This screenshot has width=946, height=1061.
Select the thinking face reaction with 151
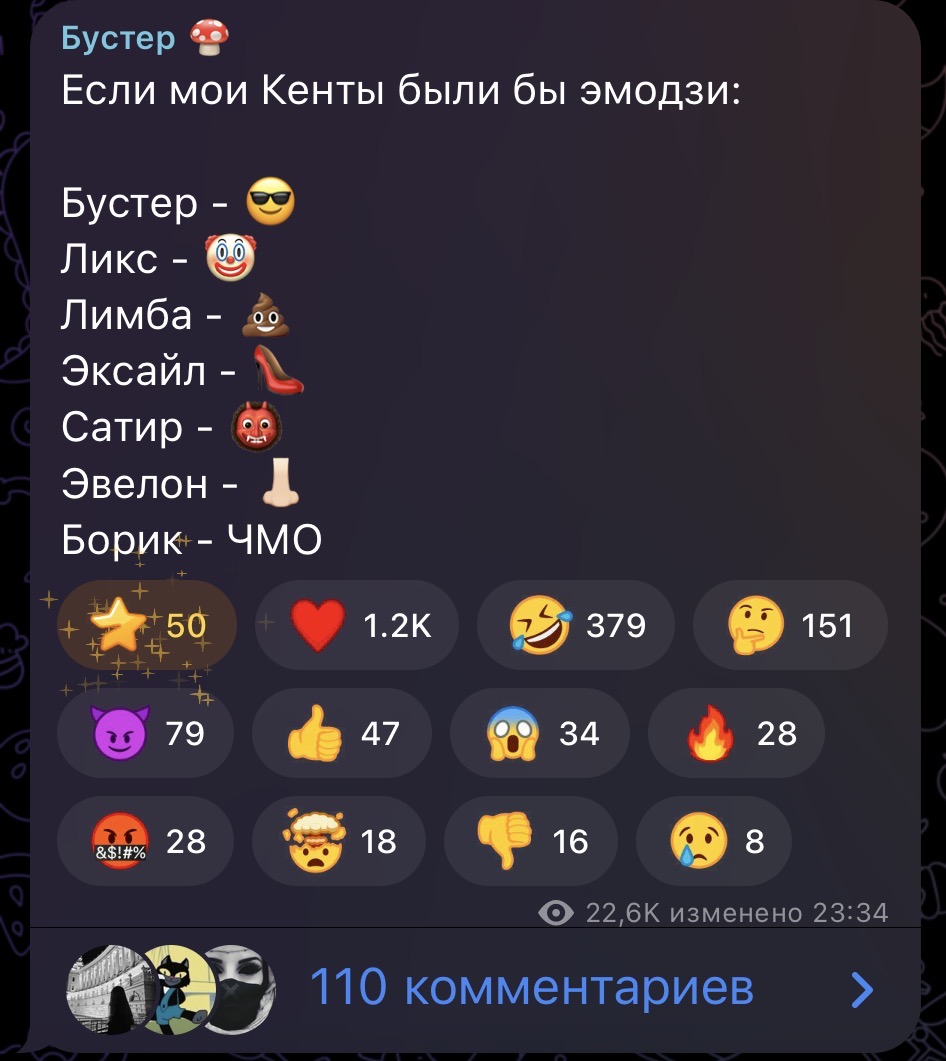[789, 626]
